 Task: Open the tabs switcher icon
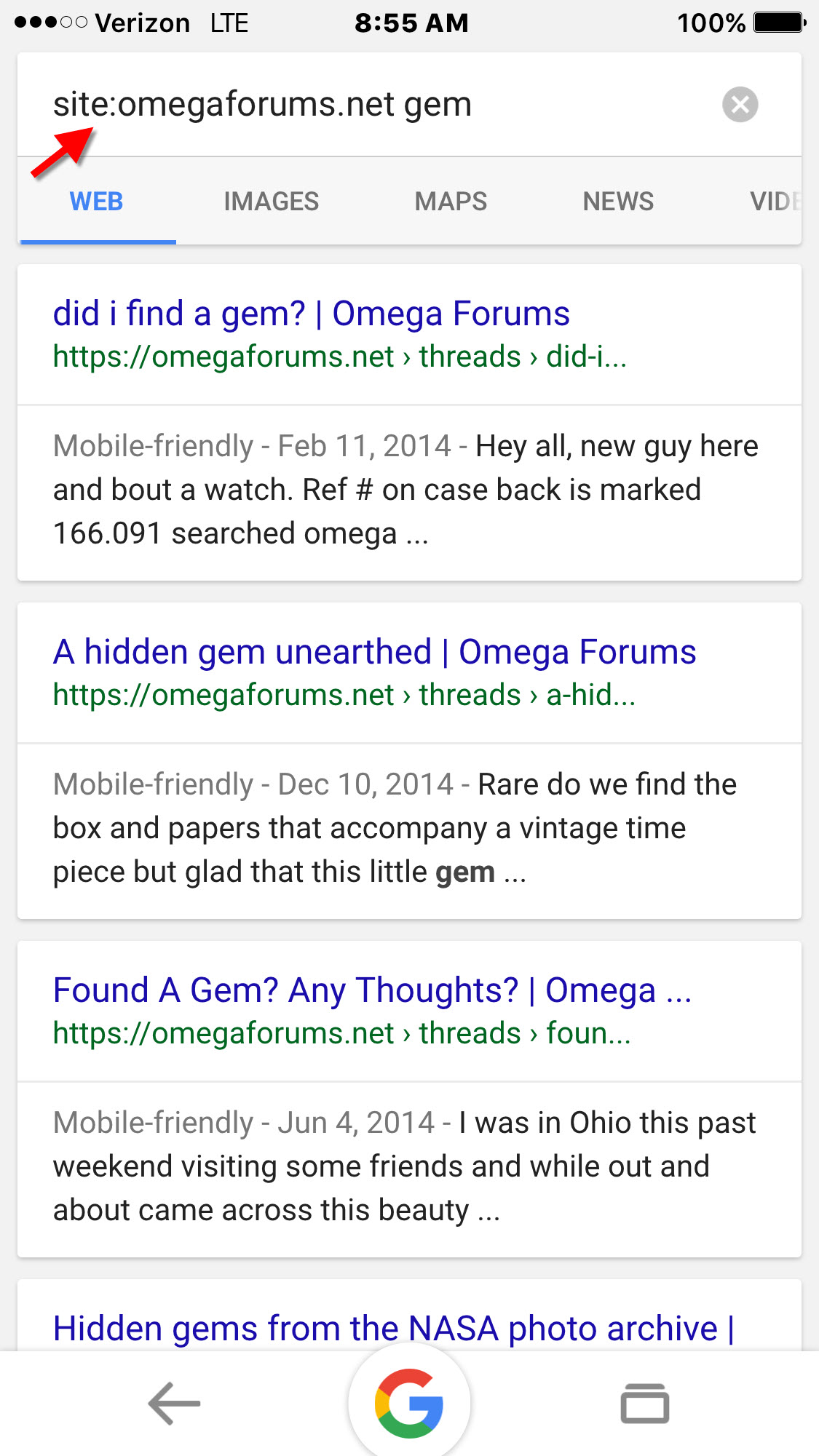point(644,1404)
